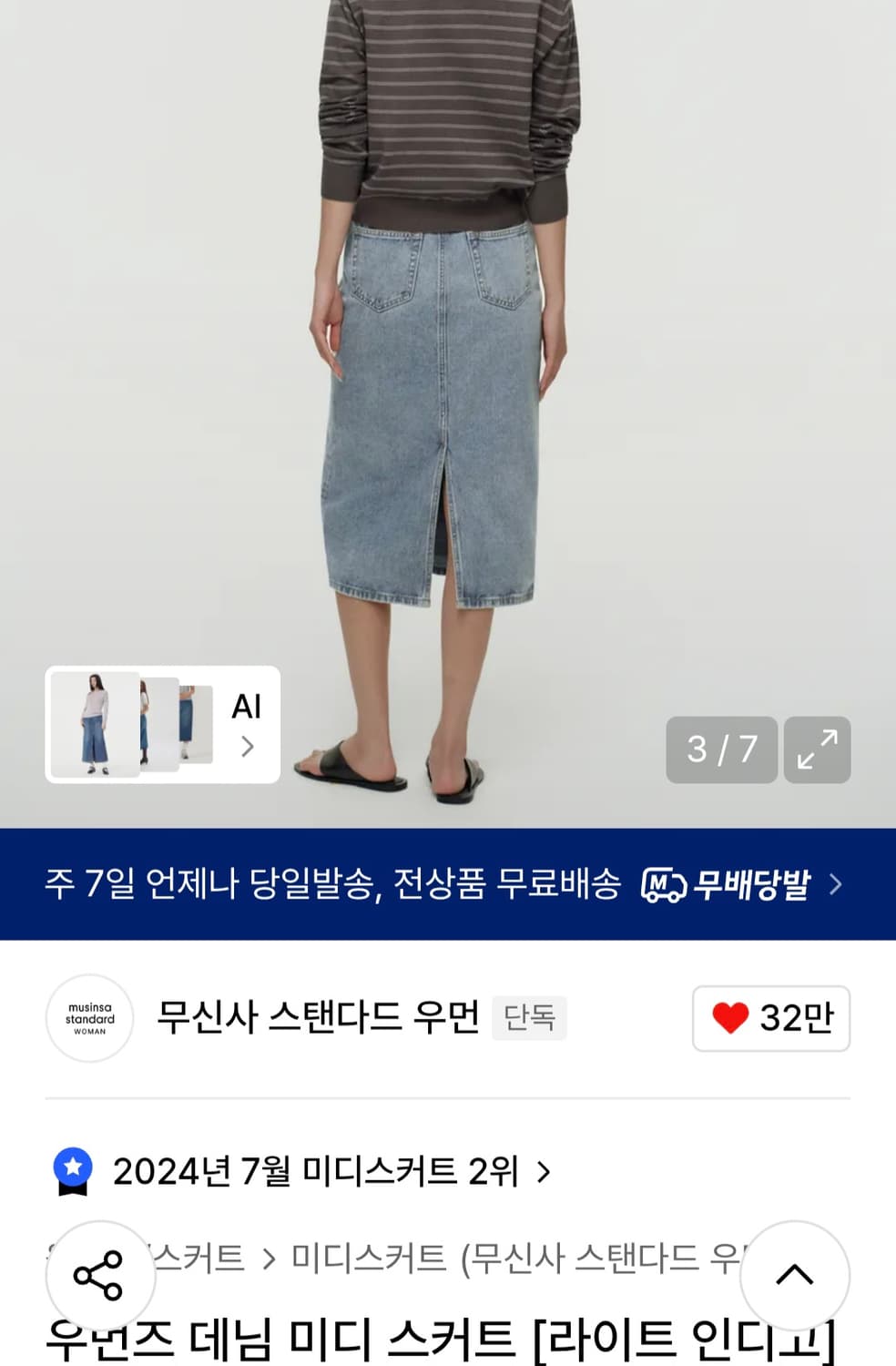Image resolution: width=896 pixels, height=1366 pixels.
Task: Tap the AI image recommendation badge
Action: (x=244, y=707)
